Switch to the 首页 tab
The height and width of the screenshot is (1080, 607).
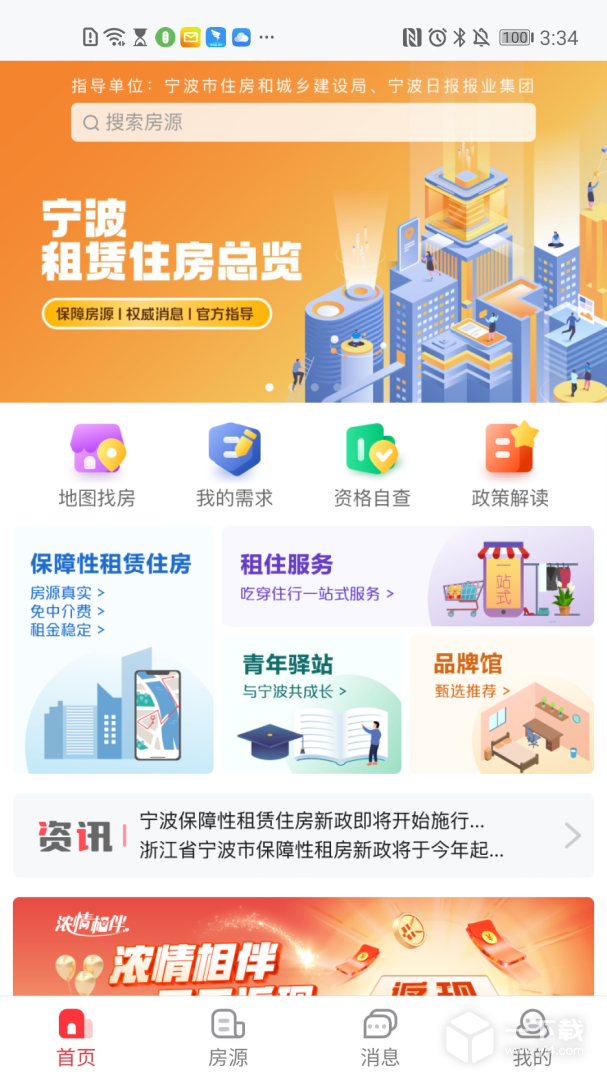(x=76, y=1038)
